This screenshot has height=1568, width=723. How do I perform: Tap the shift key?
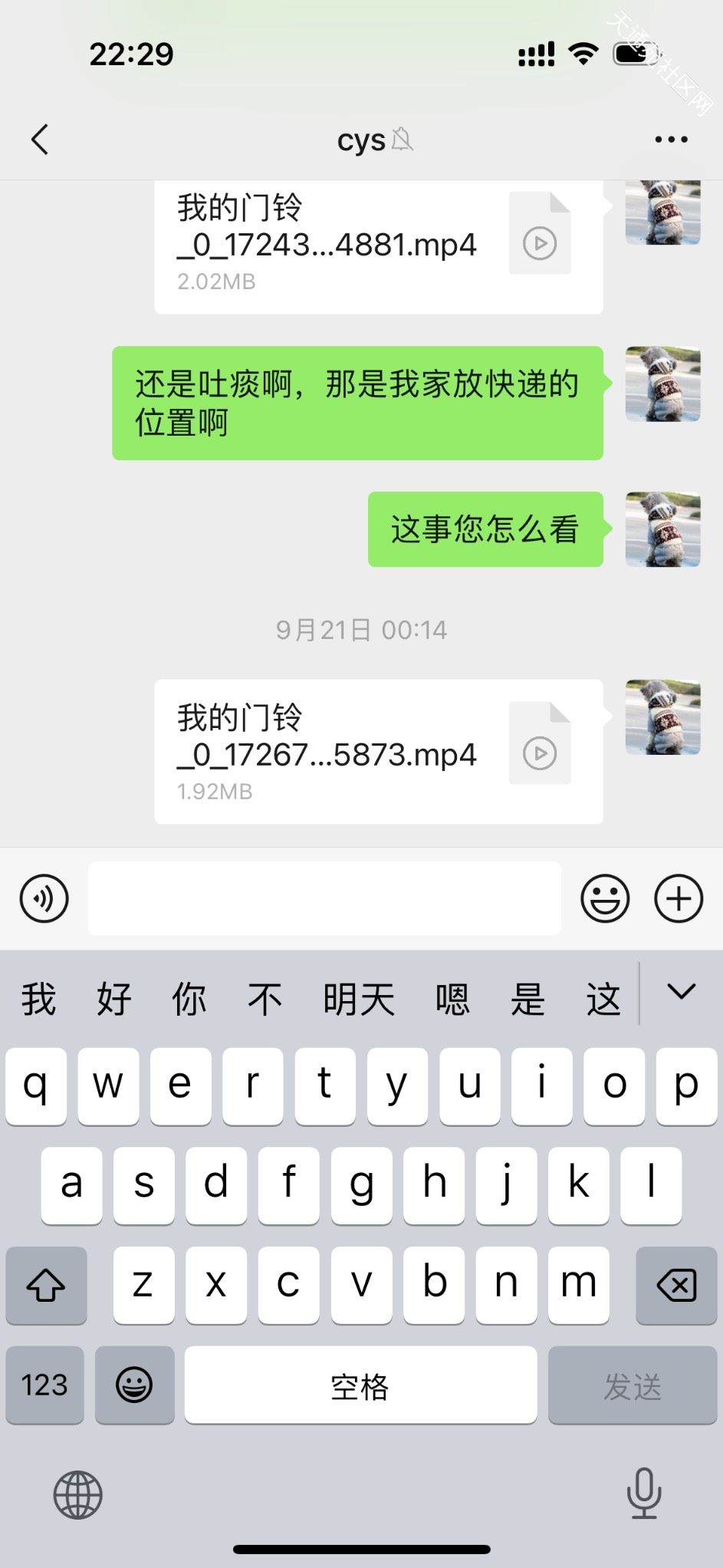point(46,1285)
